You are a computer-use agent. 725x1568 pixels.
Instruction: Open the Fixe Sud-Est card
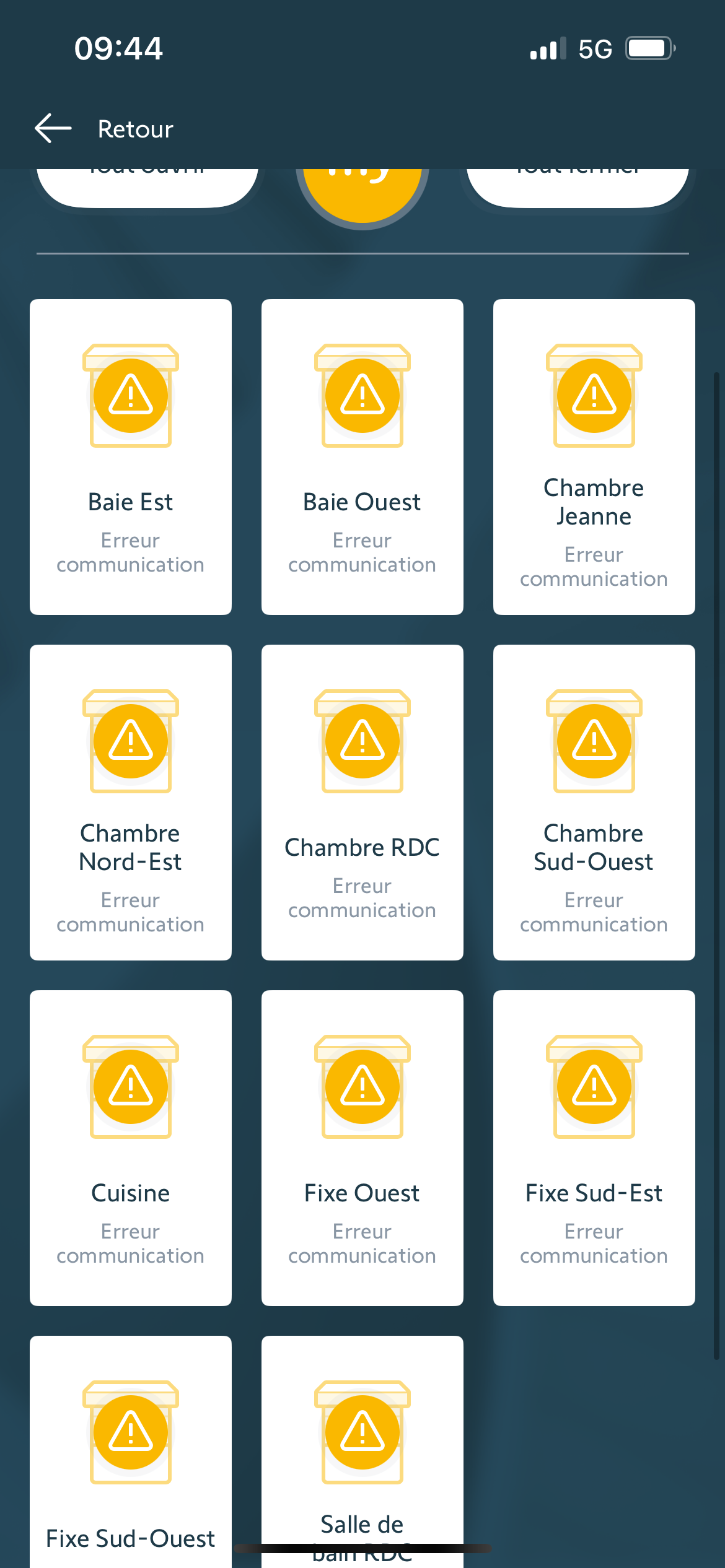[x=594, y=1148]
